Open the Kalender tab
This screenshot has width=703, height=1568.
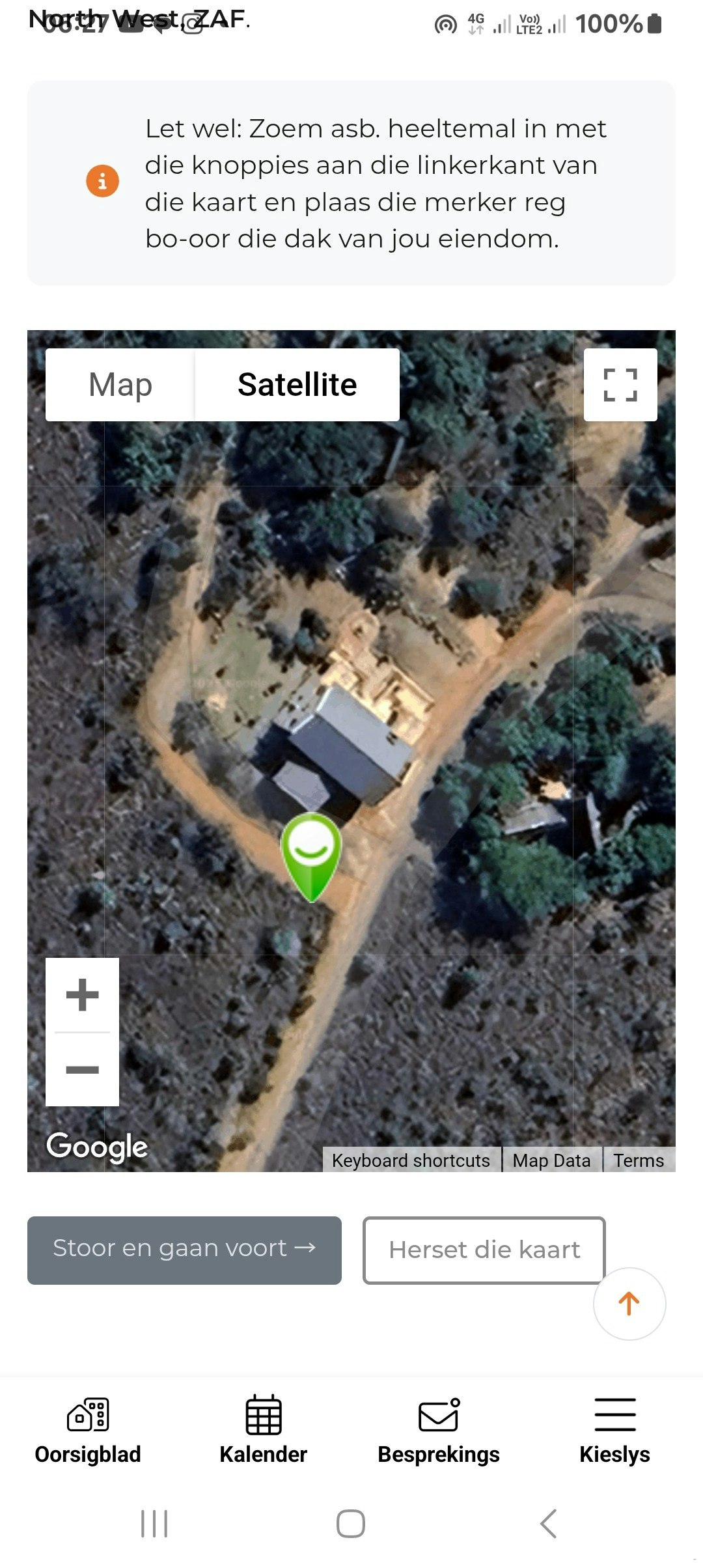click(264, 1430)
